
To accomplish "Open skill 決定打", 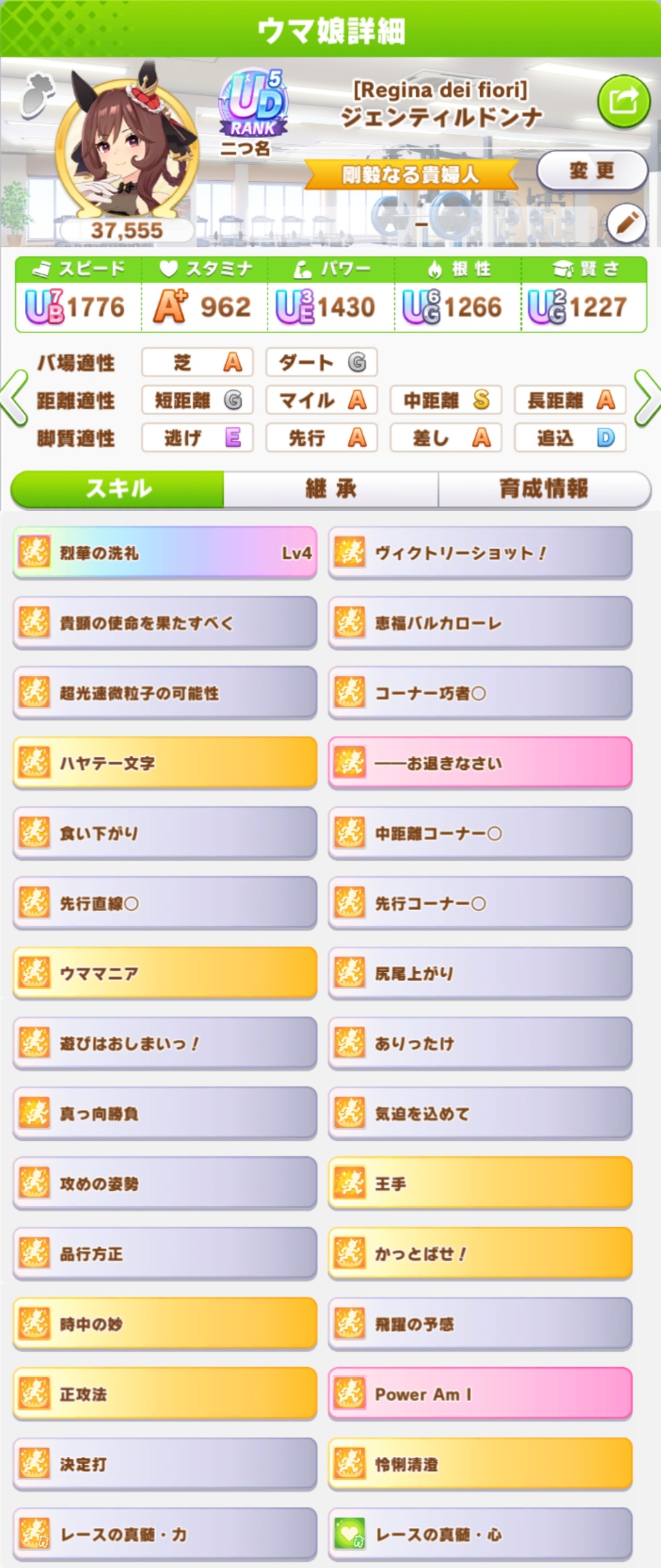I will 165,1463.
